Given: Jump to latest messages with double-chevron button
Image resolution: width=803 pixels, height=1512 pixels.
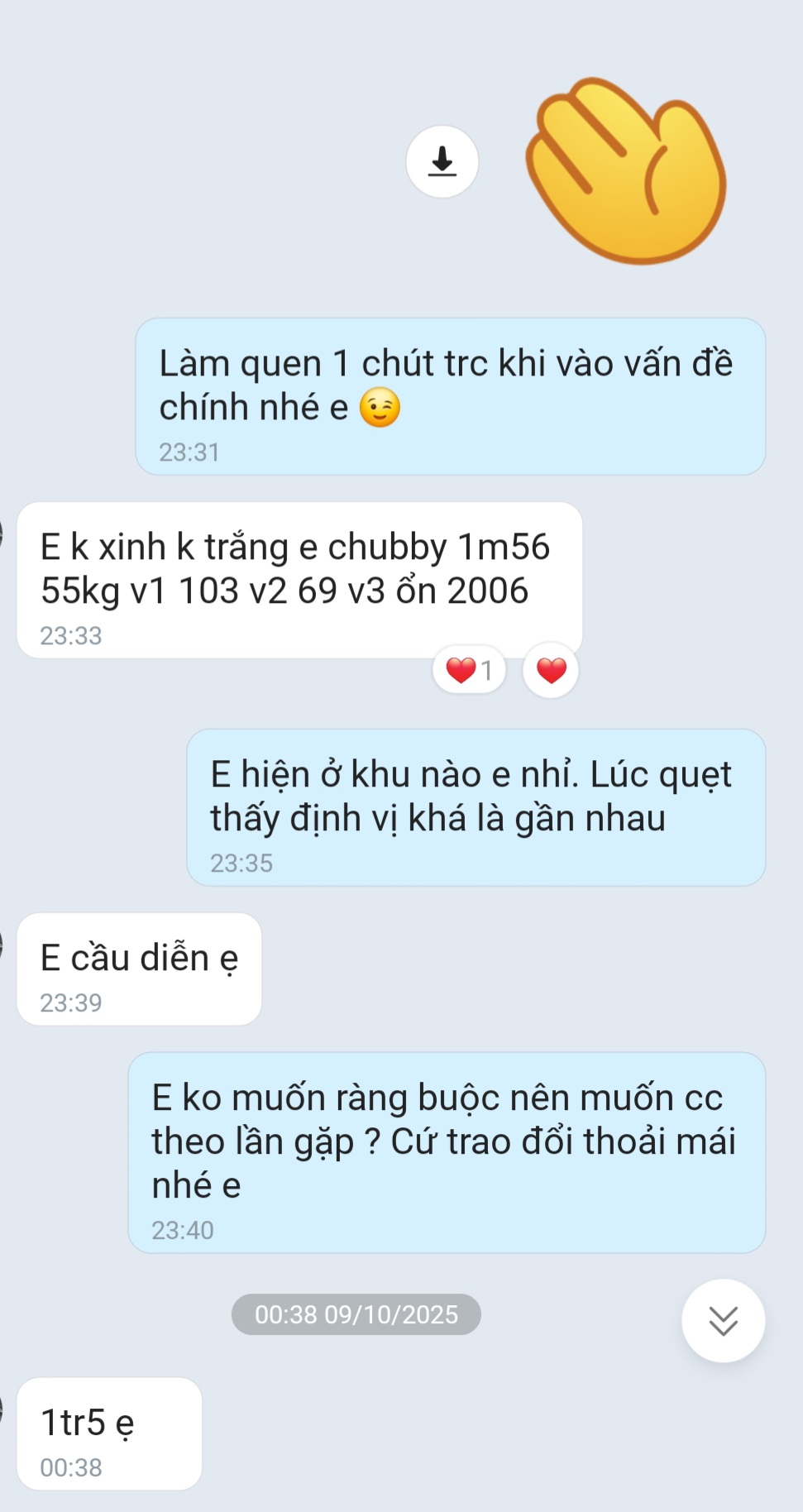Looking at the screenshot, I should (723, 1321).
